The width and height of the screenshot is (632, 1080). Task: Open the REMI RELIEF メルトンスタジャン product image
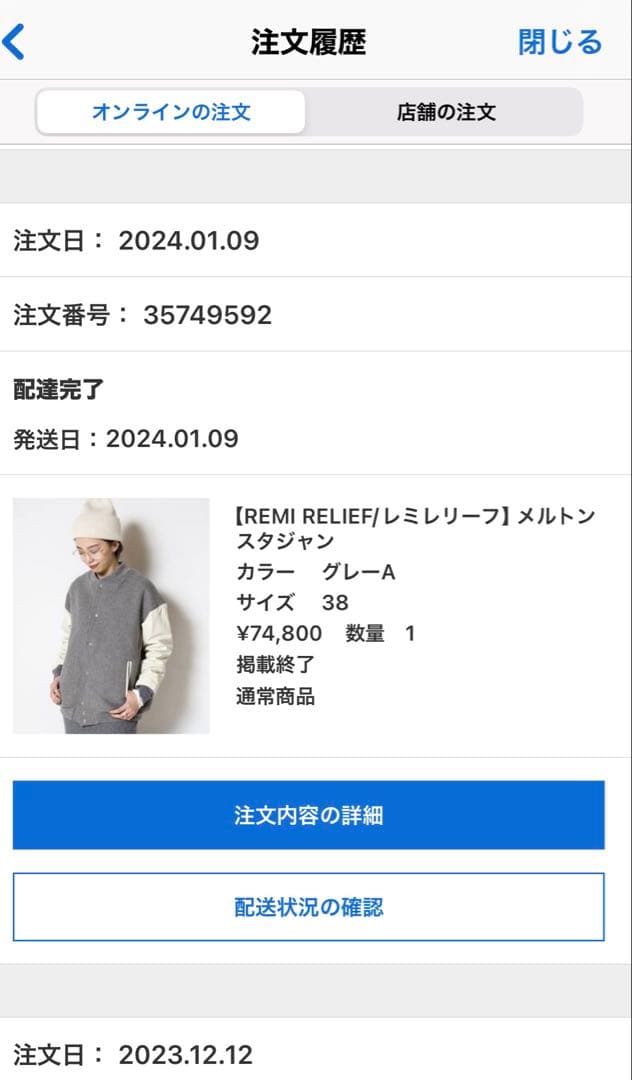coord(111,616)
